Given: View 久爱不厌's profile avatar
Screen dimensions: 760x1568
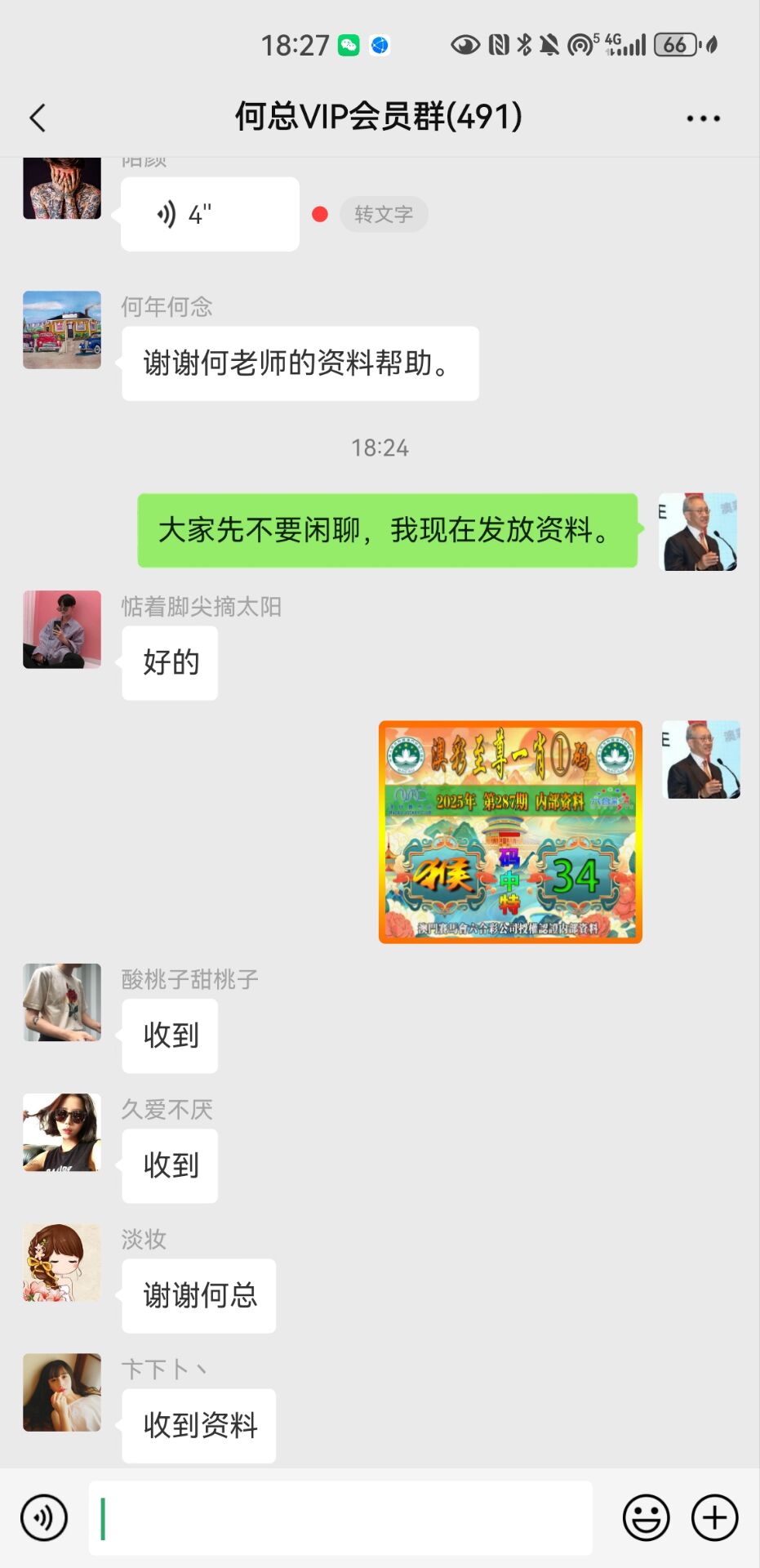Looking at the screenshot, I should click(62, 1133).
